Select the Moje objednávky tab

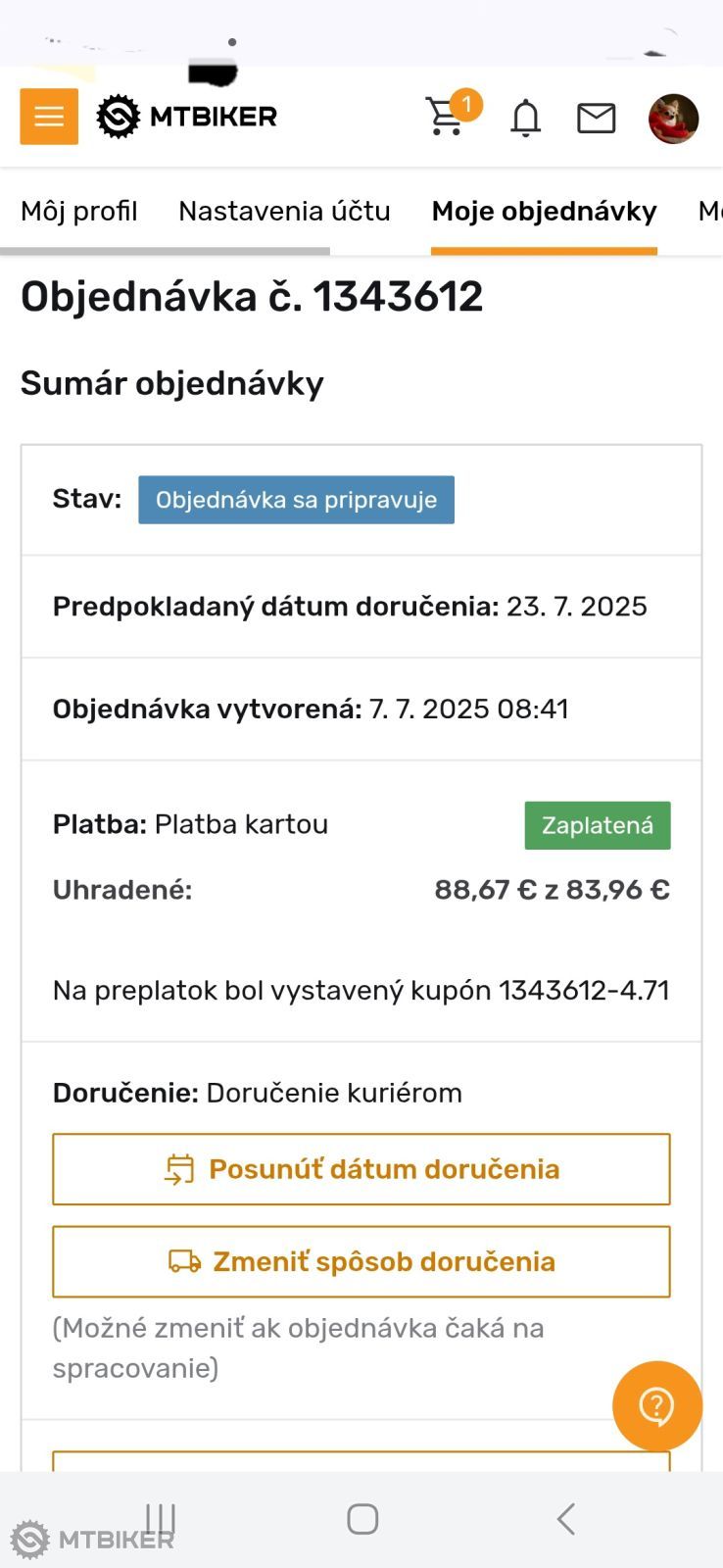[x=544, y=211]
